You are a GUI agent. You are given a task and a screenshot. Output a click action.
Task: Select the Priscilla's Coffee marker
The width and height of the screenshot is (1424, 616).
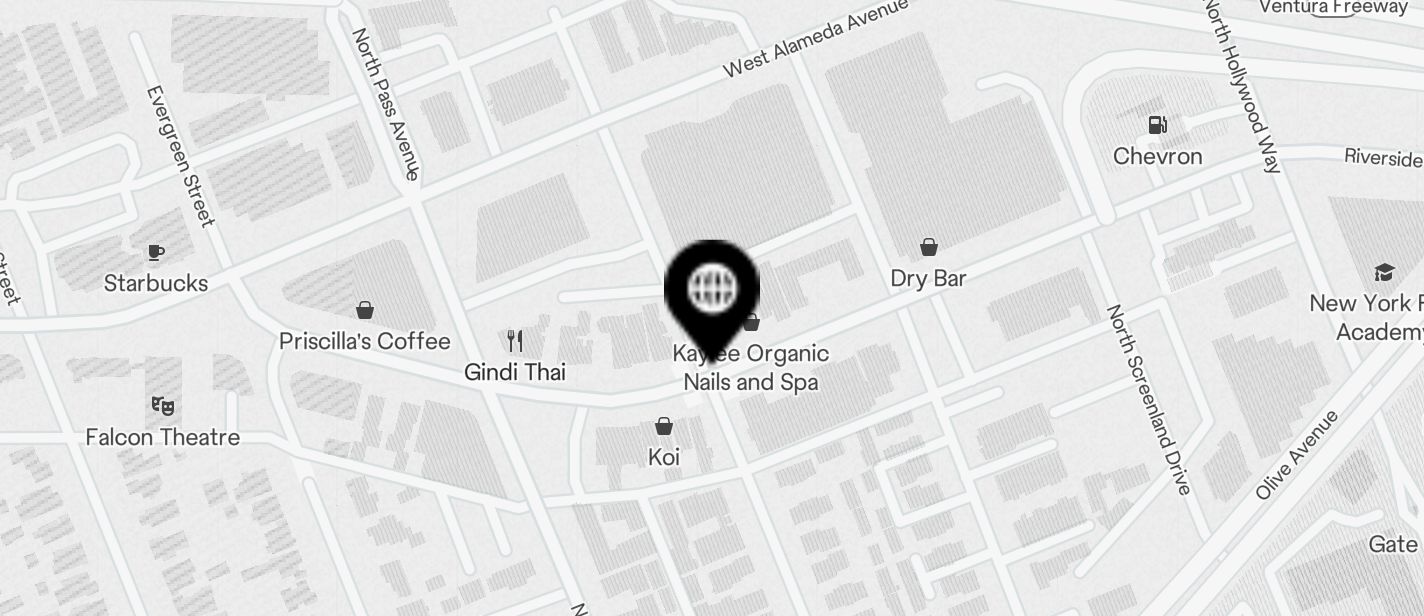(x=365, y=311)
